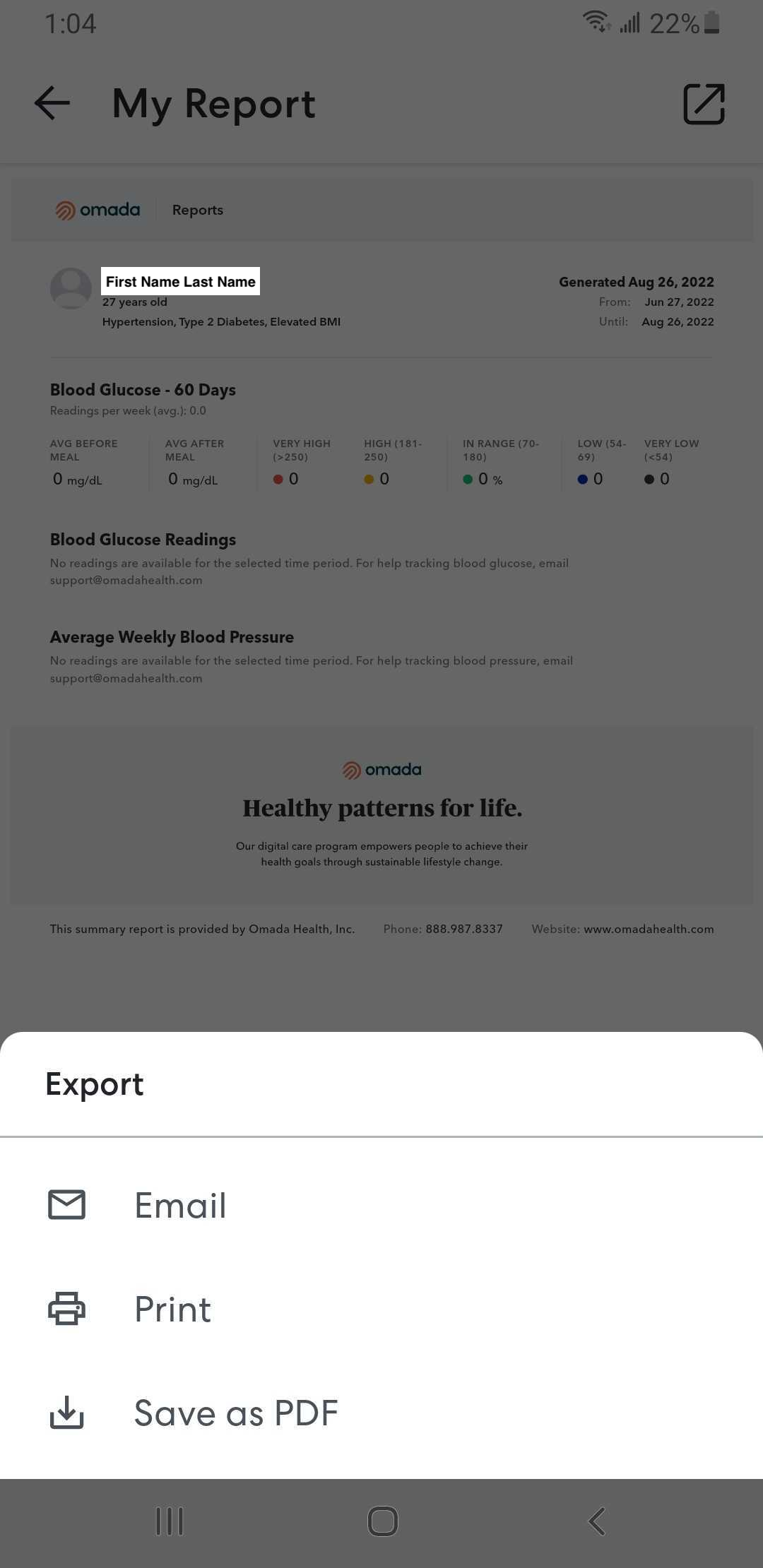Open the export icon in the top bar

click(704, 104)
